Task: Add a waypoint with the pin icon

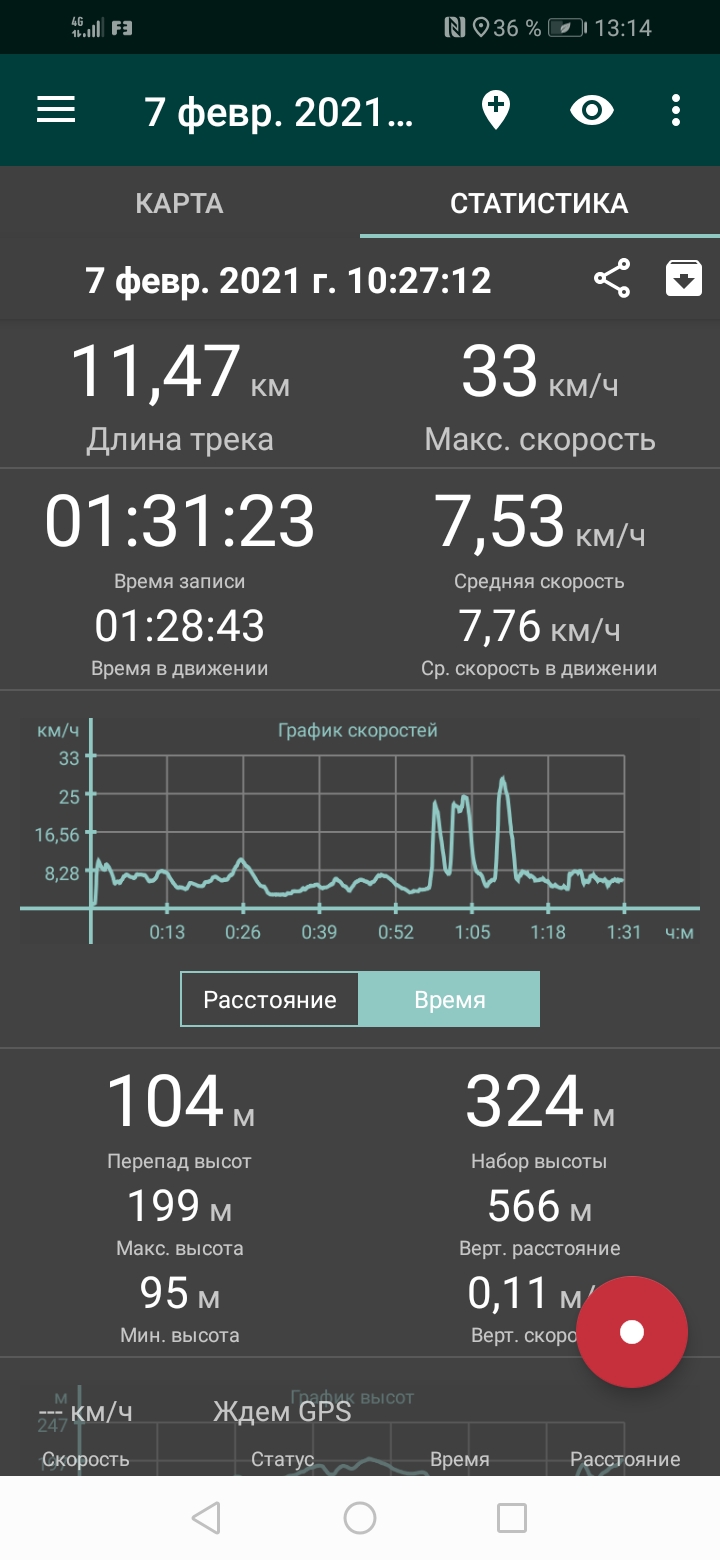Action: (x=496, y=110)
